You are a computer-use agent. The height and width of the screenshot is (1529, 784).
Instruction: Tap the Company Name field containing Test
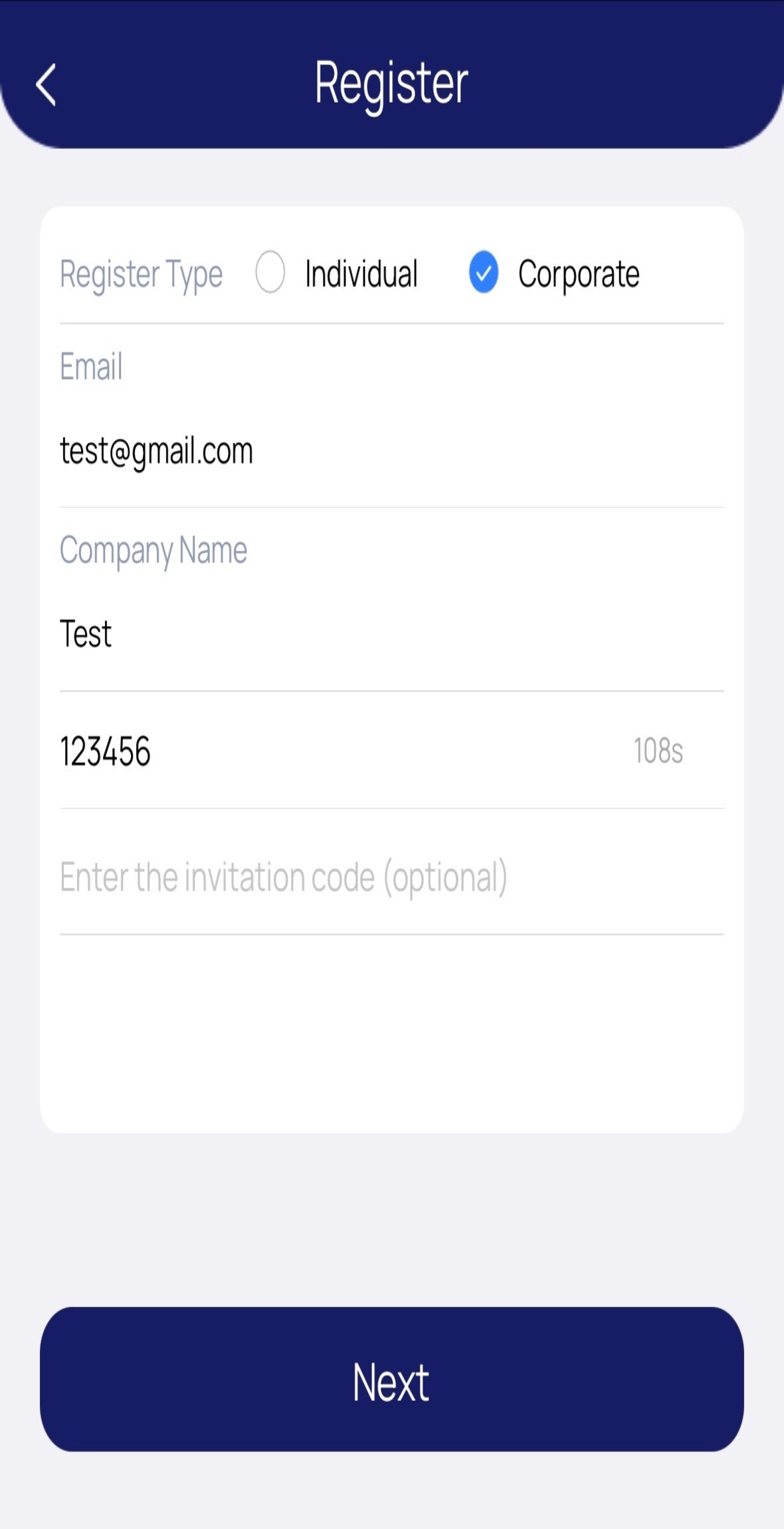[391, 634]
